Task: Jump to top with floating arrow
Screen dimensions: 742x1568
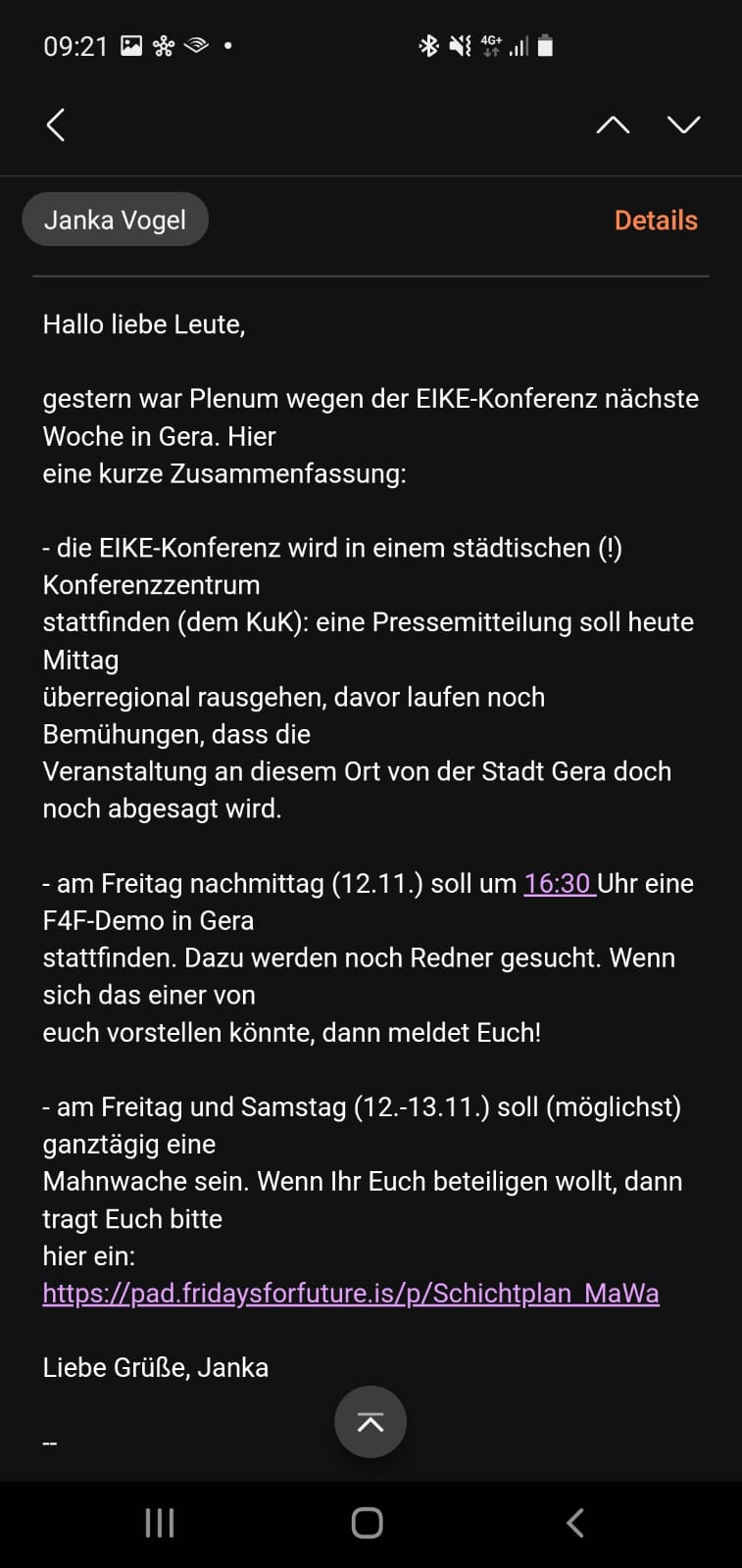Action: 371,1422
